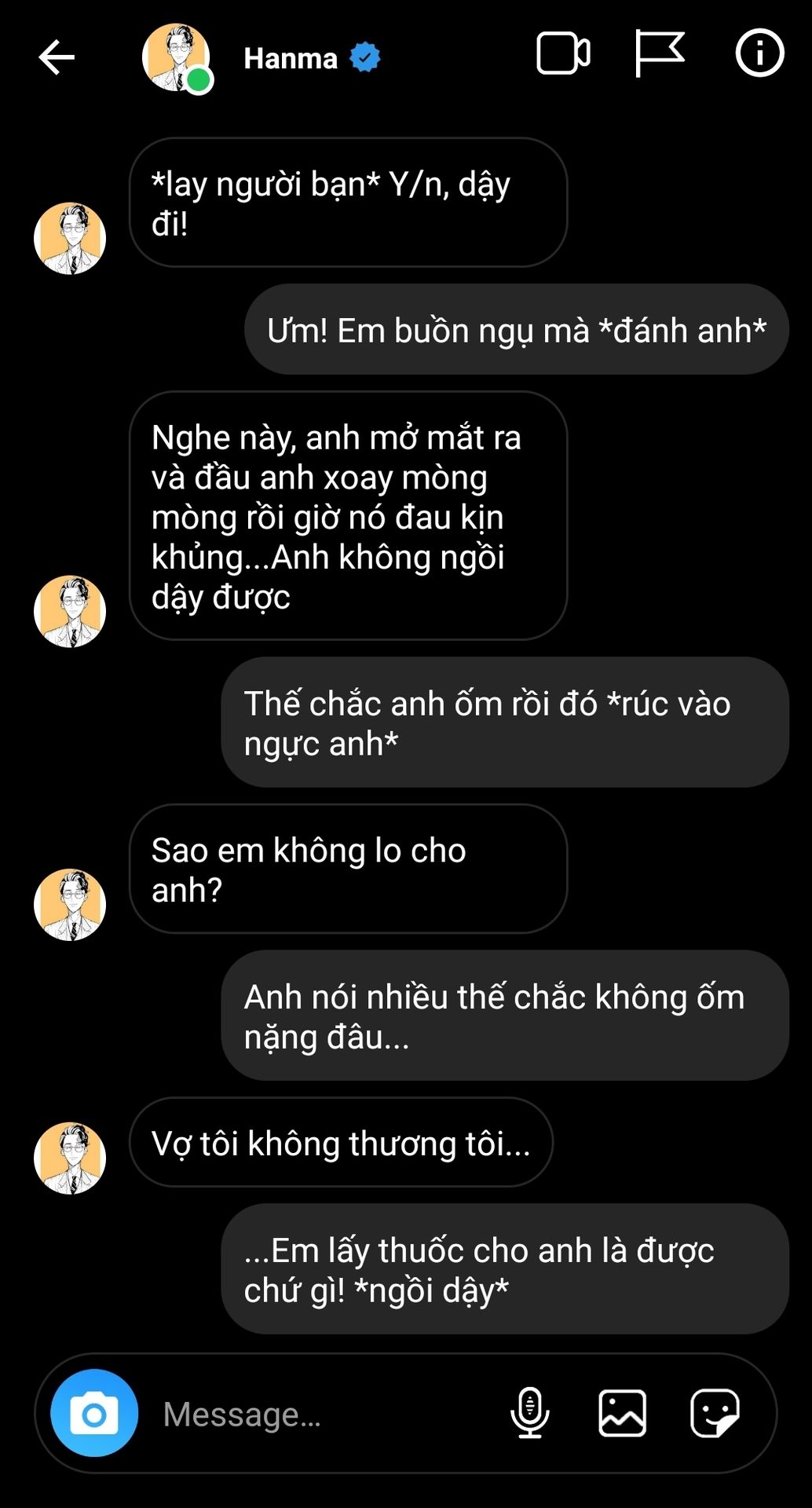Screen dimensions: 812x1508
Task: Open conversation info details
Action: [759, 54]
